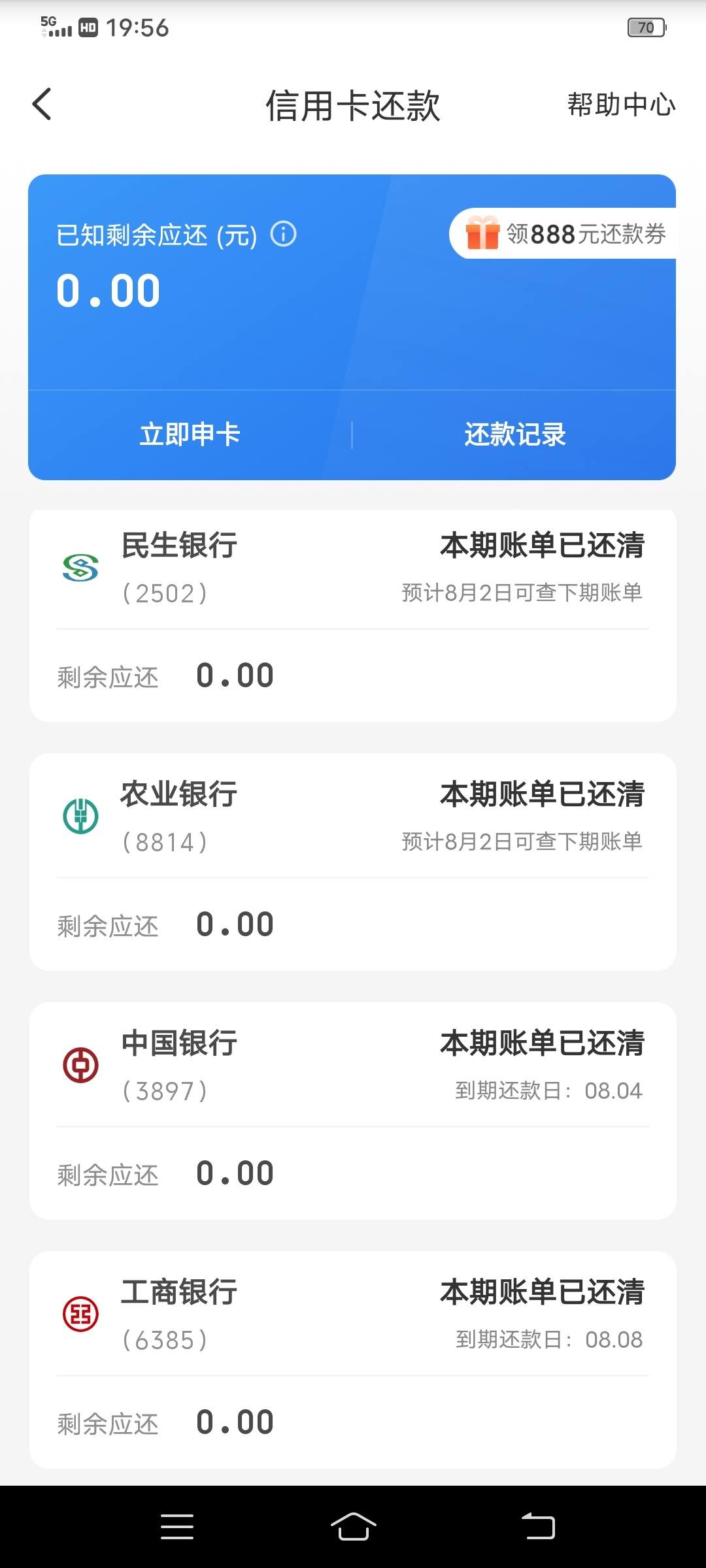Tap 立即申卡 to apply for card

tap(190, 434)
